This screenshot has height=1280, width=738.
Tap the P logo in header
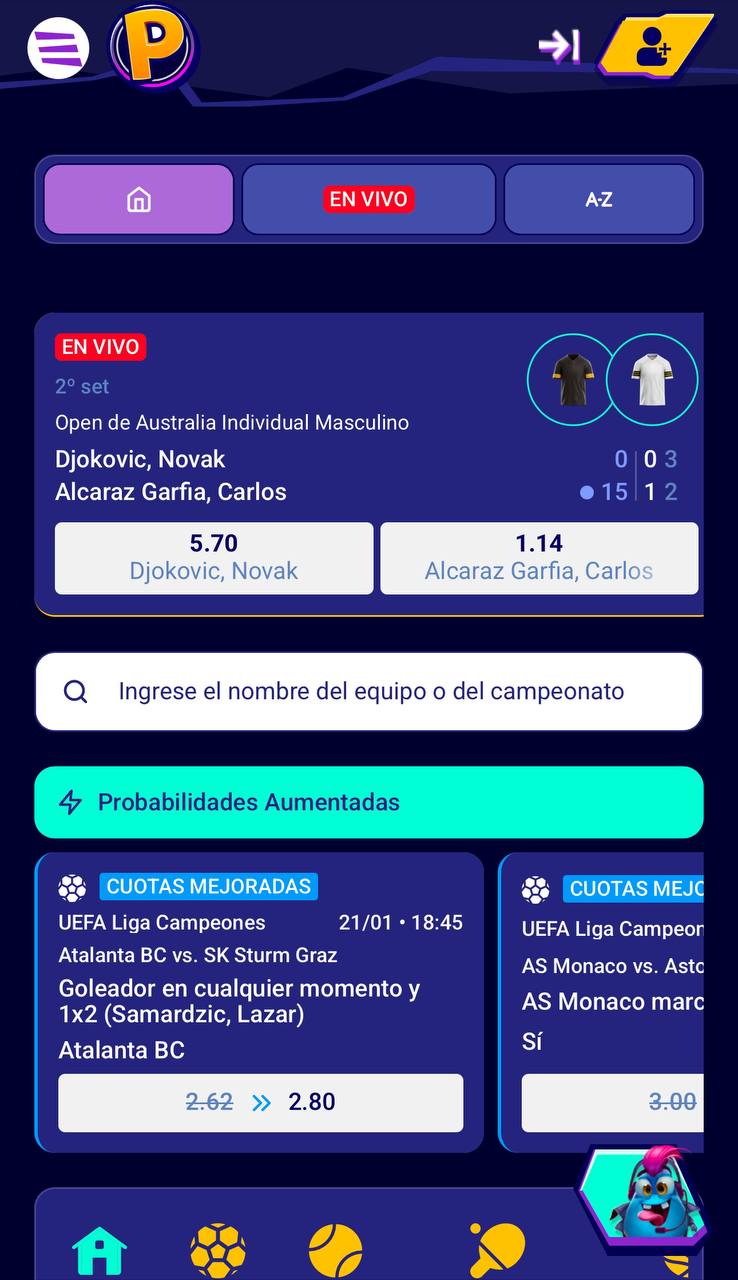click(x=154, y=45)
